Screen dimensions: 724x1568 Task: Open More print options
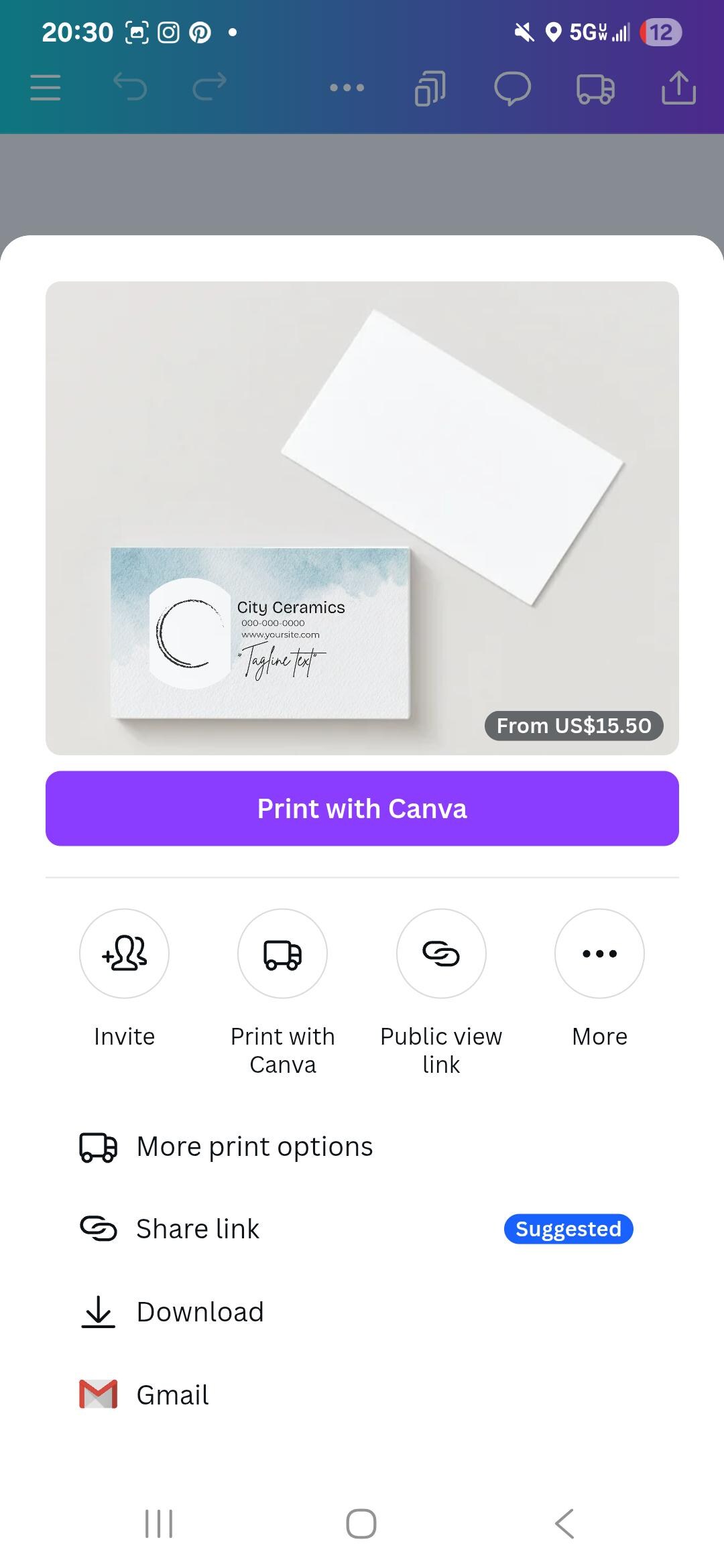tap(255, 1147)
